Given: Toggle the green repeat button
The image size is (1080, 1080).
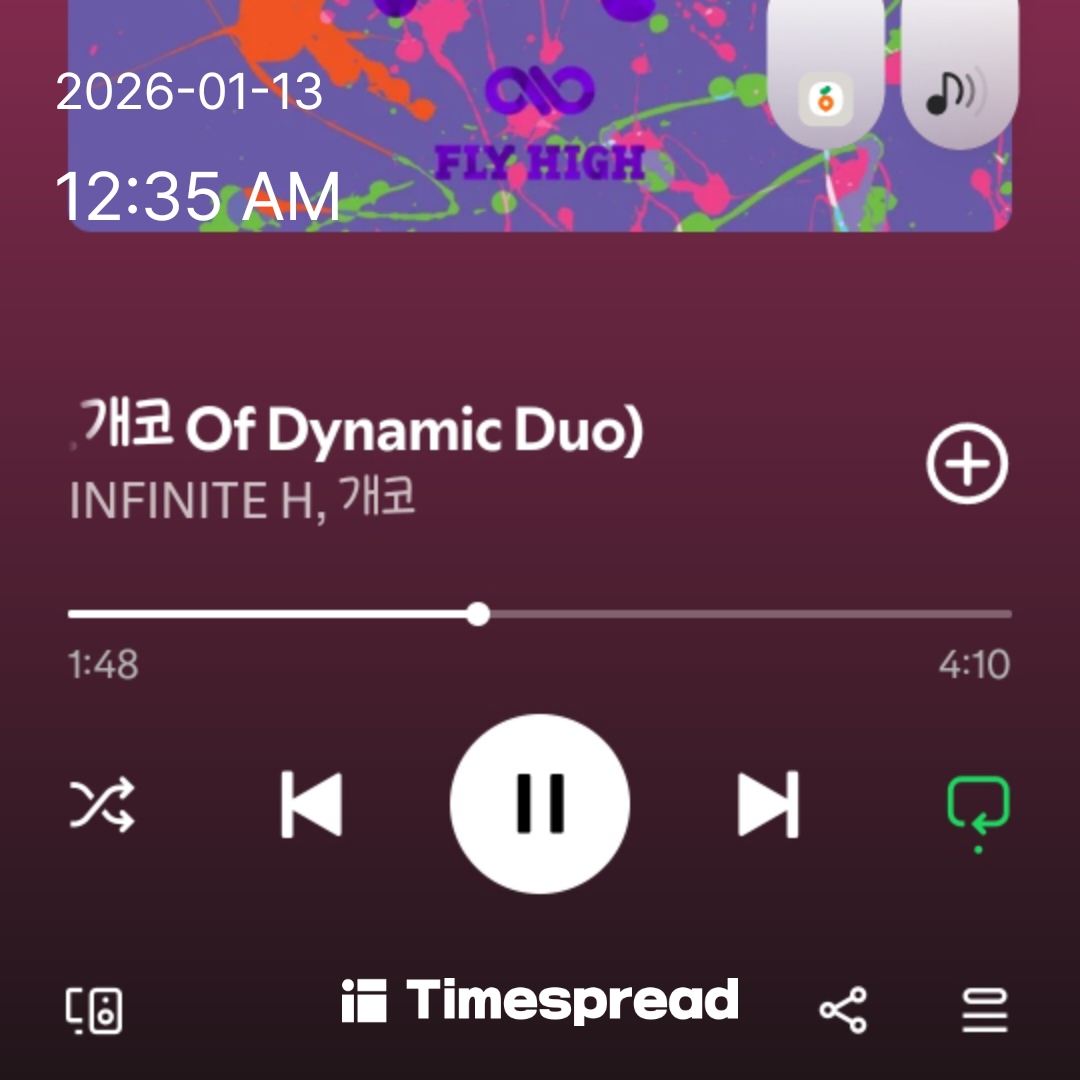Looking at the screenshot, I should tap(978, 806).
